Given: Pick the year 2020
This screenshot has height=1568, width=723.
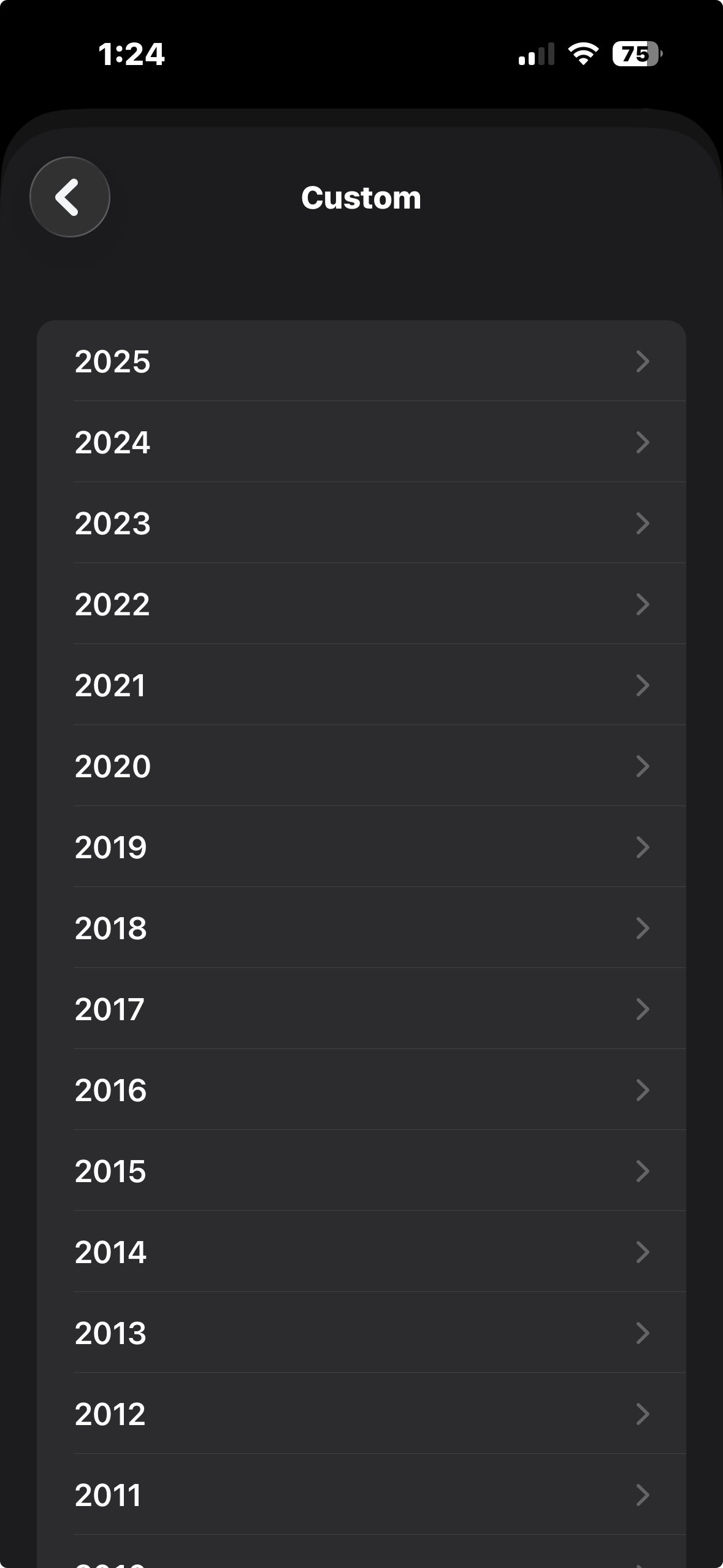Looking at the screenshot, I should pos(361,766).
